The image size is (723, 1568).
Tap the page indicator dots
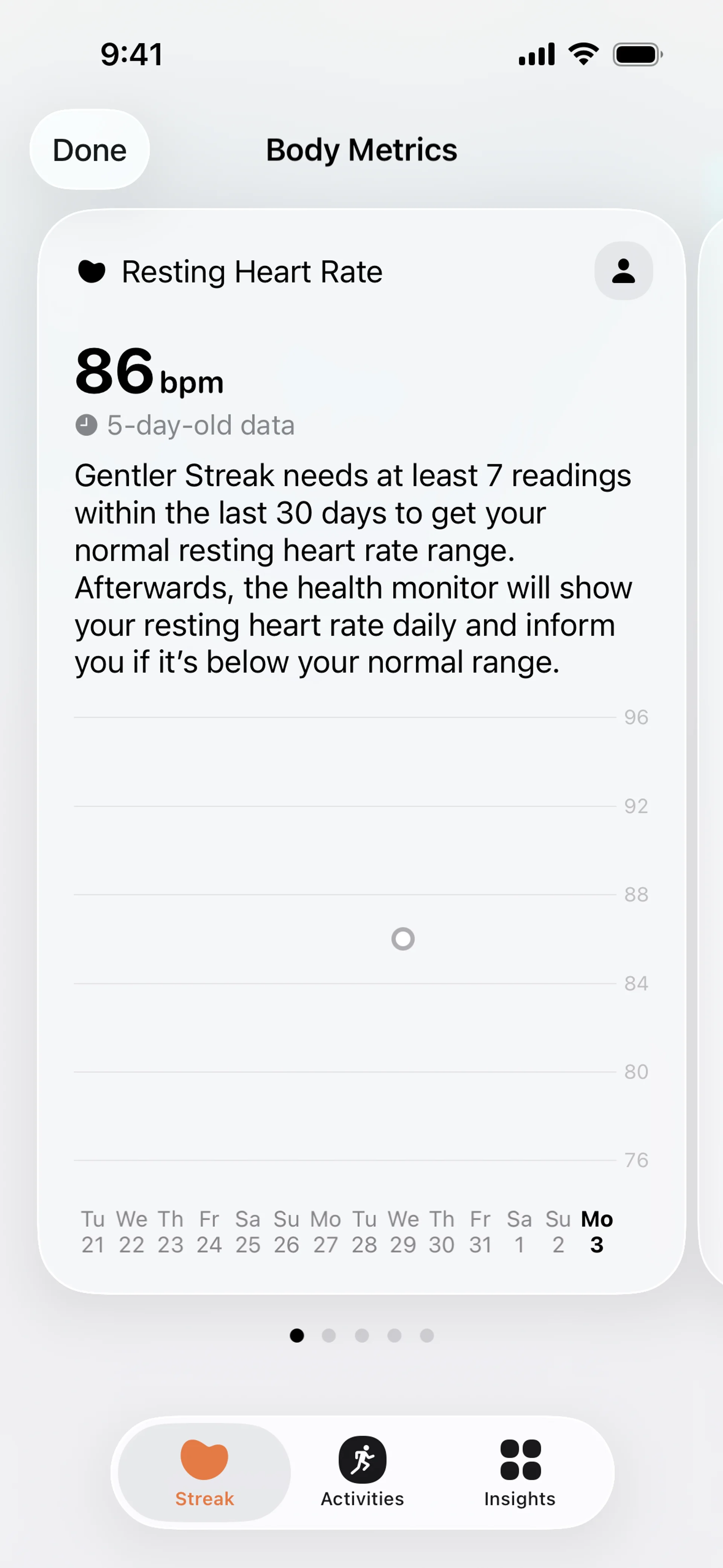[x=361, y=1336]
